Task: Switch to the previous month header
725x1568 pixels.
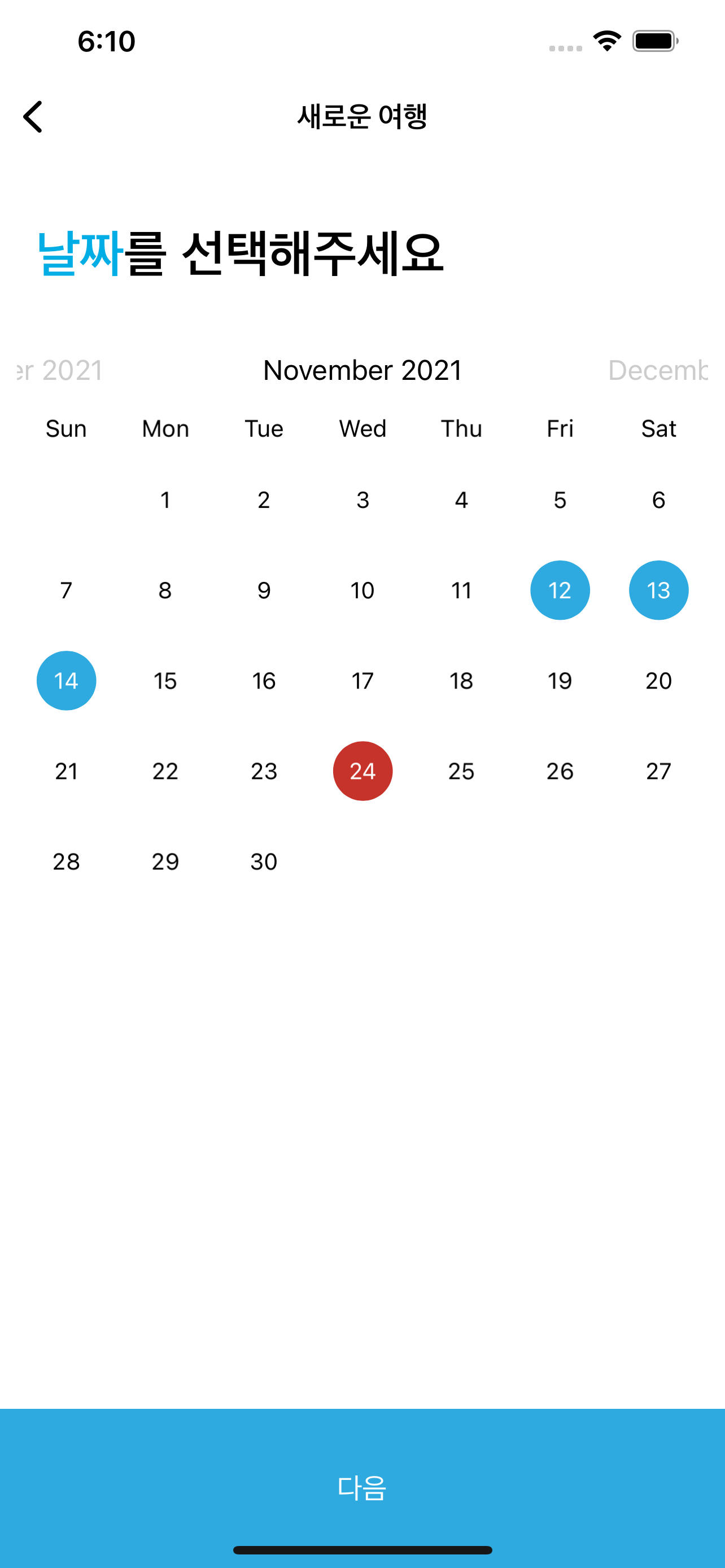Action: pos(60,370)
